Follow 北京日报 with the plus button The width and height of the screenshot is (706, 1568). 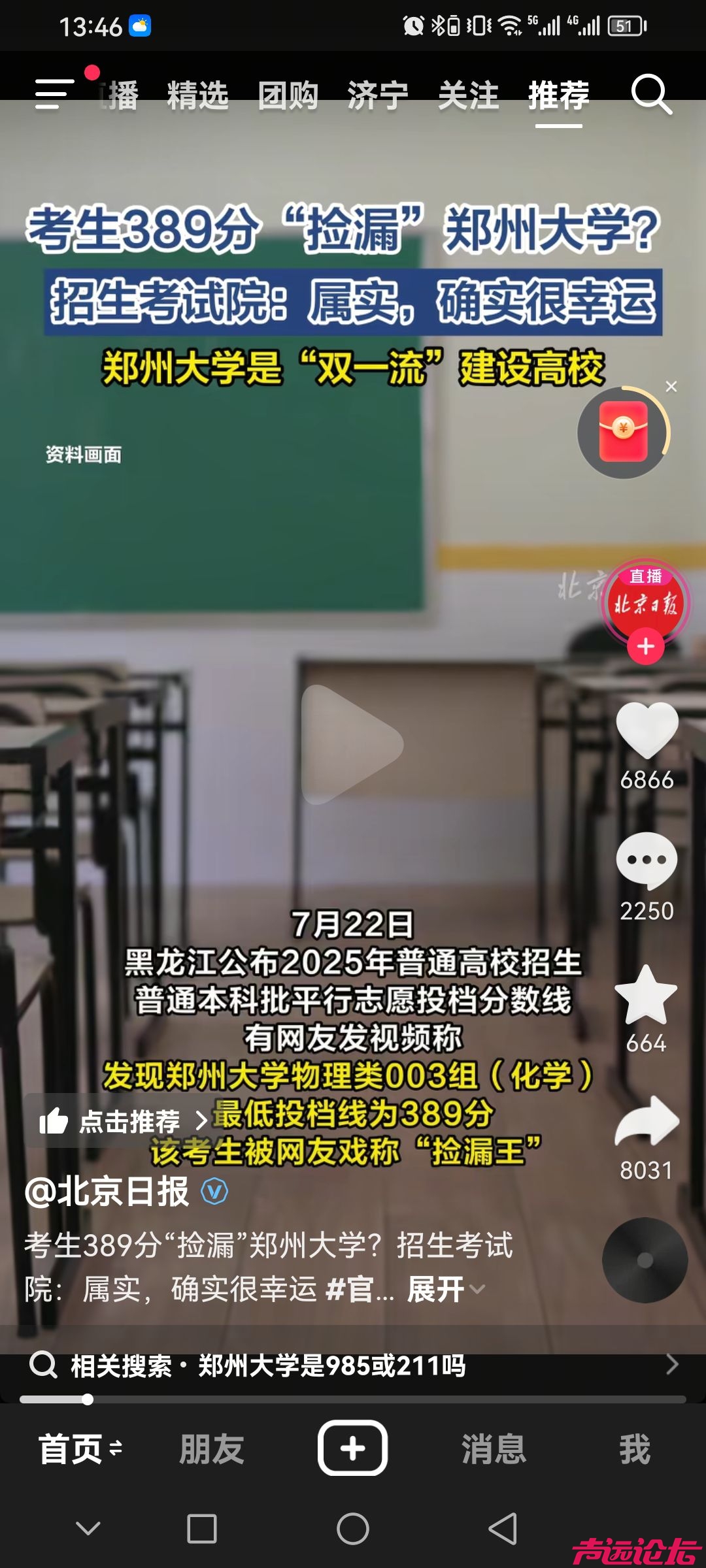(x=646, y=647)
